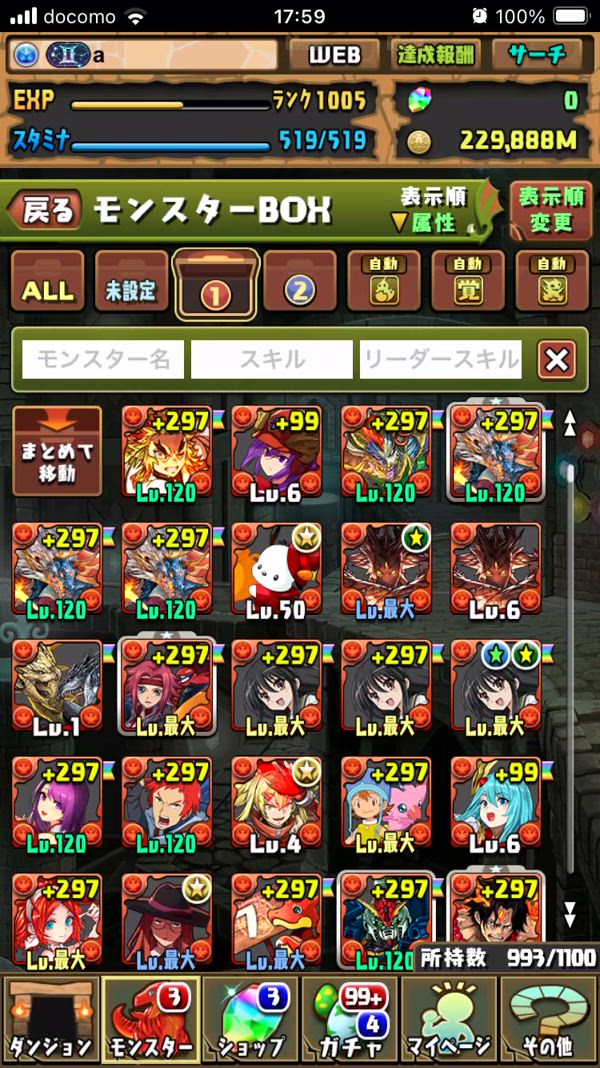Open 達成報酬 achievement rewards
The width and height of the screenshot is (600, 1068).
(x=436, y=55)
